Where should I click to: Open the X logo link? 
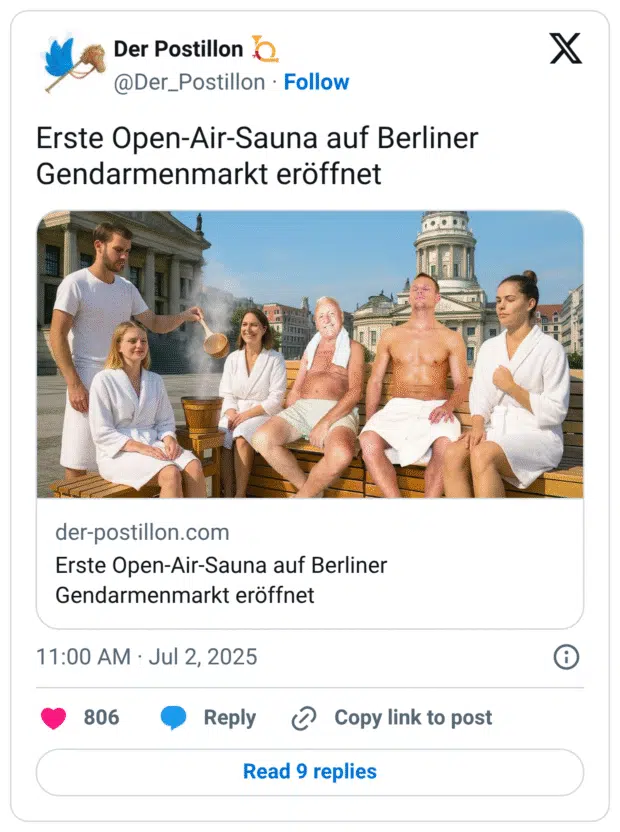tap(565, 48)
